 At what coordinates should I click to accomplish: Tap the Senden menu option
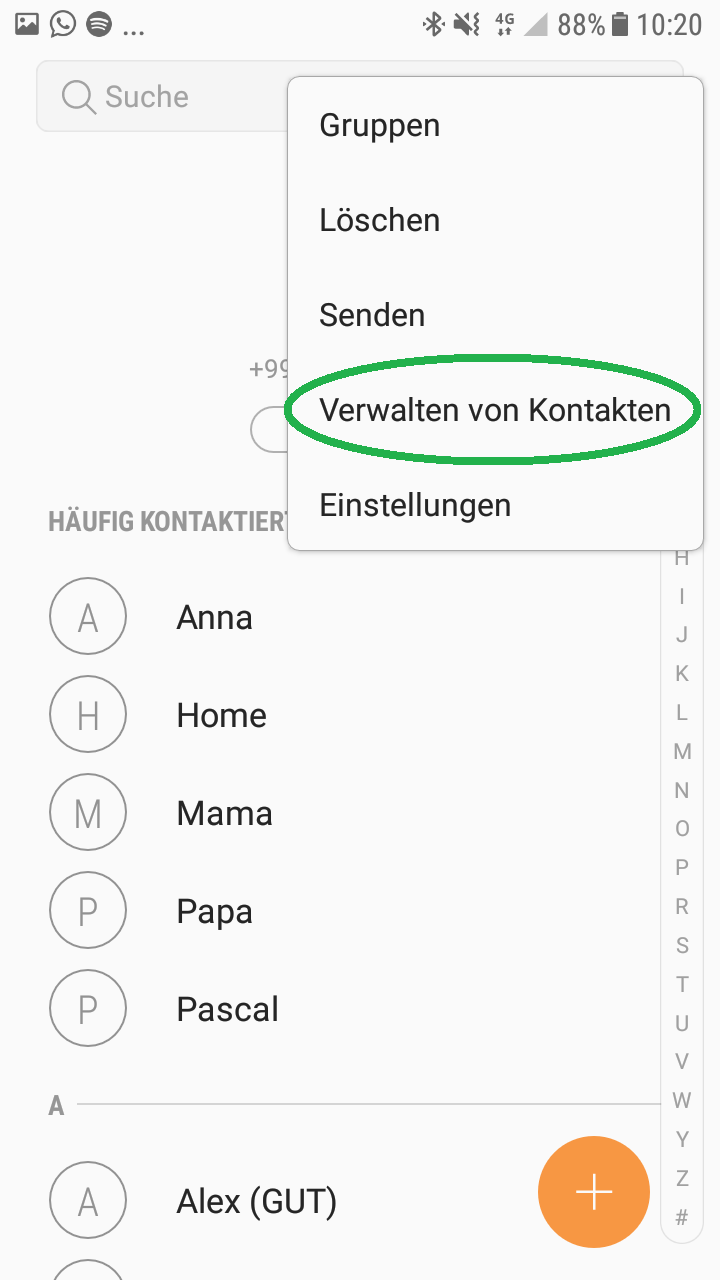point(495,315)
